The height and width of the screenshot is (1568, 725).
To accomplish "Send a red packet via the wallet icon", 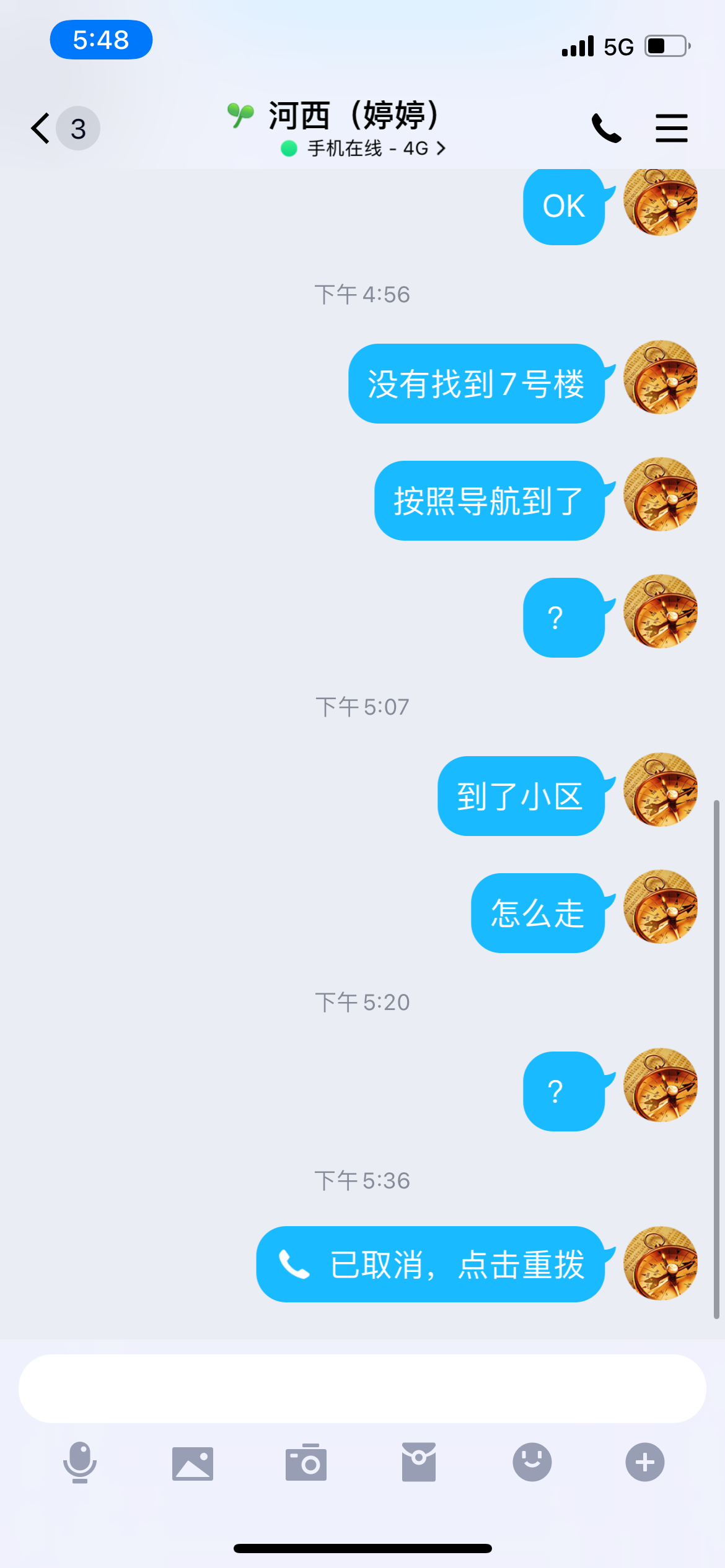I will click(420, 1463).
